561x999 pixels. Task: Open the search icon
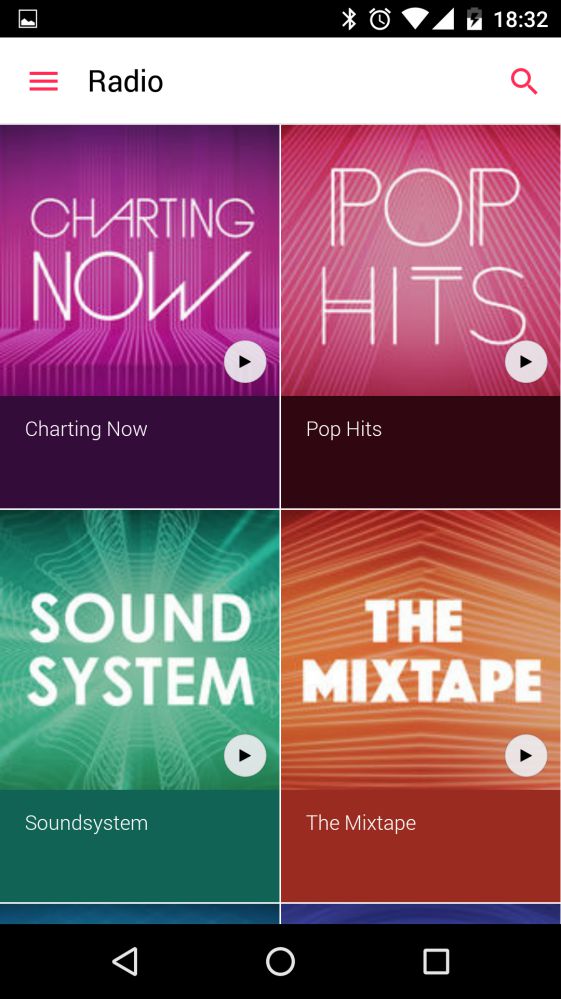click(524, 82)
